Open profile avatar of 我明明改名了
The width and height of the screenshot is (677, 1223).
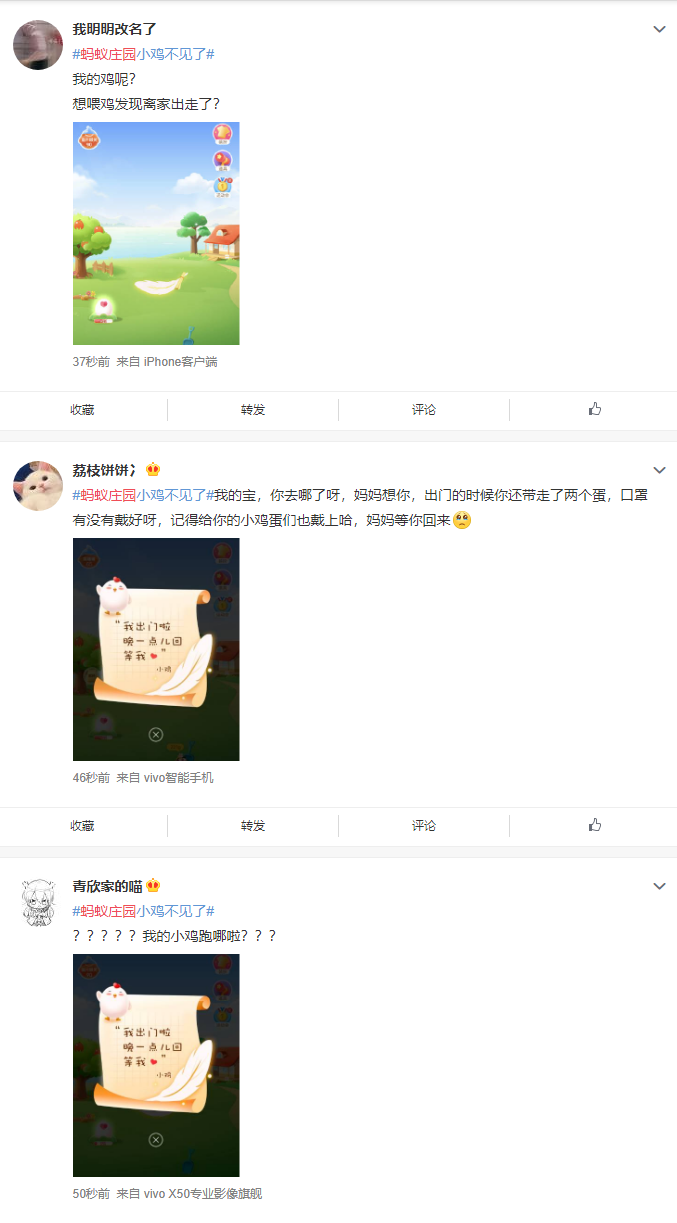[38, 45]
